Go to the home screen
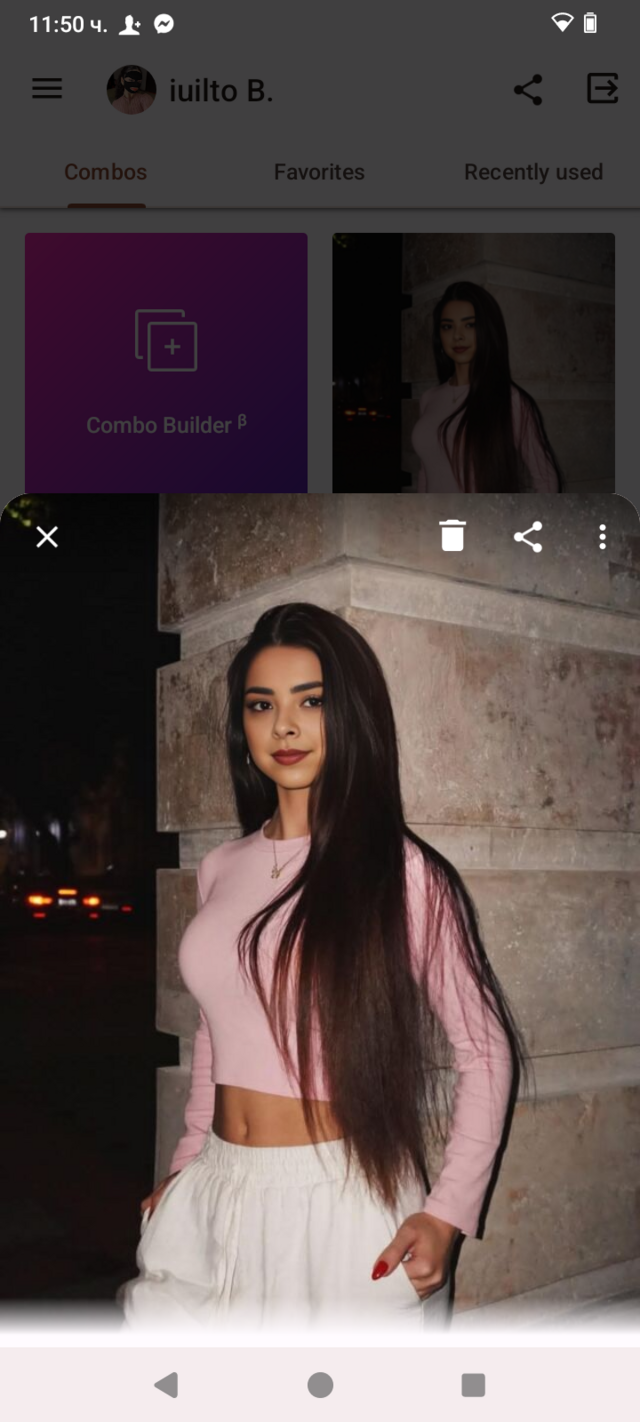 pos(320,1385)
